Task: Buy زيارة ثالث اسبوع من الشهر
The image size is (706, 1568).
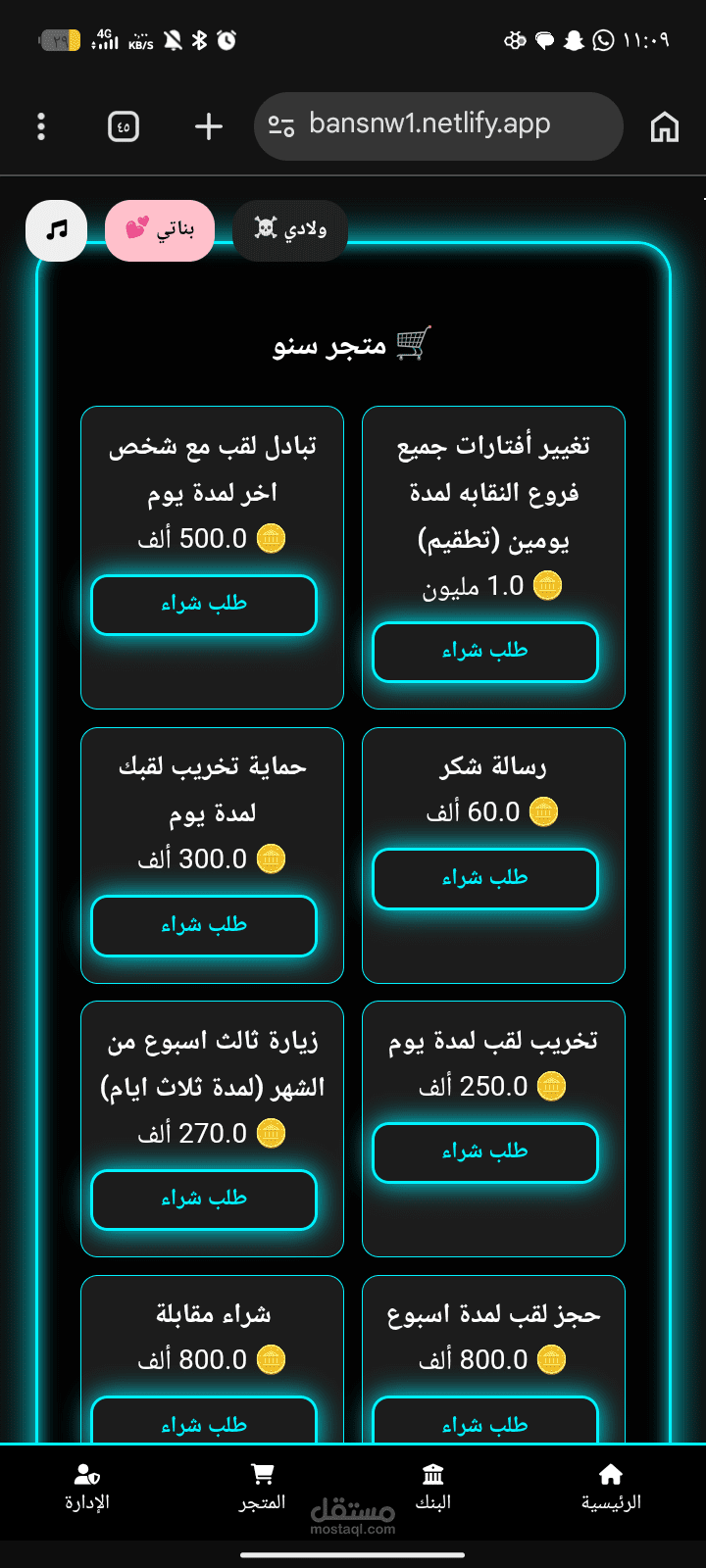Action: [204, 1199]
